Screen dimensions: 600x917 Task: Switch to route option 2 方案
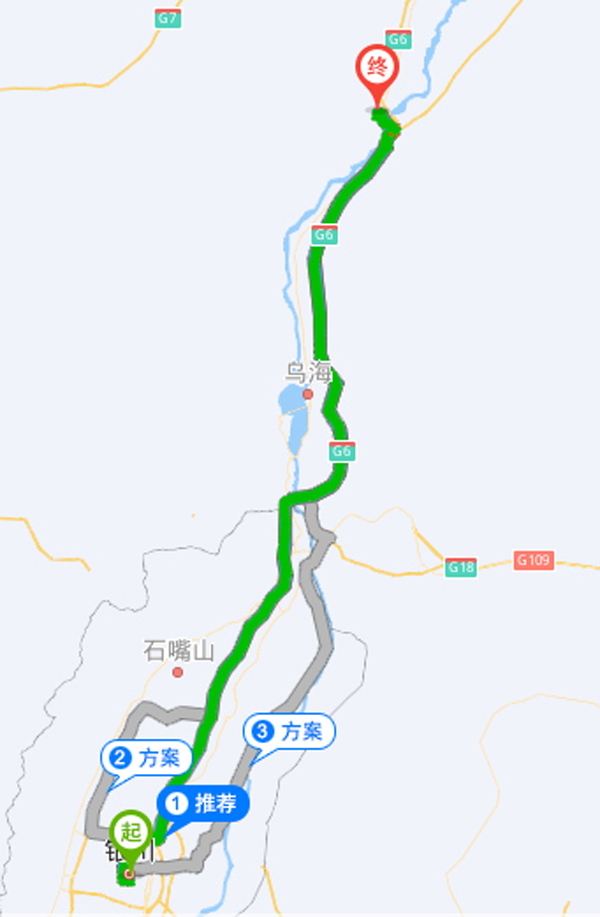(145, 758)
